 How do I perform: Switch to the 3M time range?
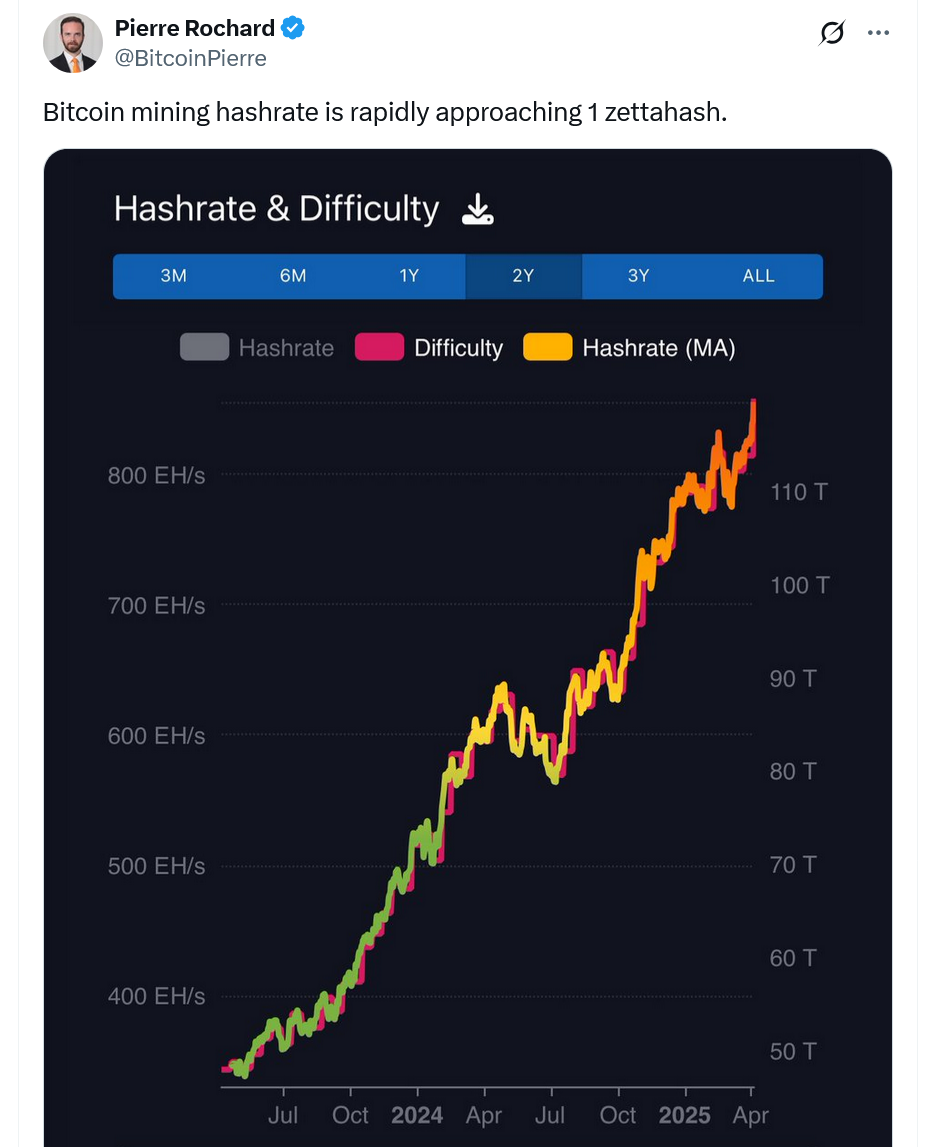(172, 276)
